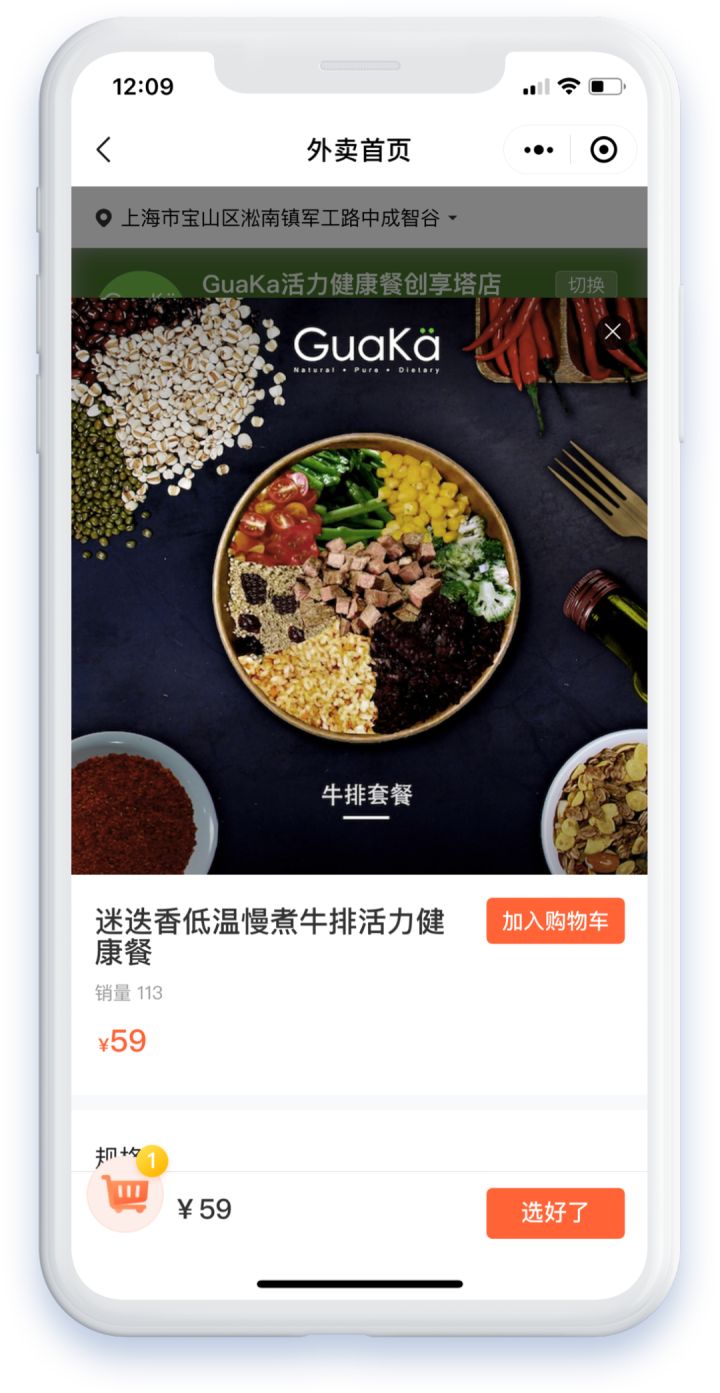Tap the circular minimize capsule icon
Viewport: 720px width, 1393px height.
pos(601,148)
